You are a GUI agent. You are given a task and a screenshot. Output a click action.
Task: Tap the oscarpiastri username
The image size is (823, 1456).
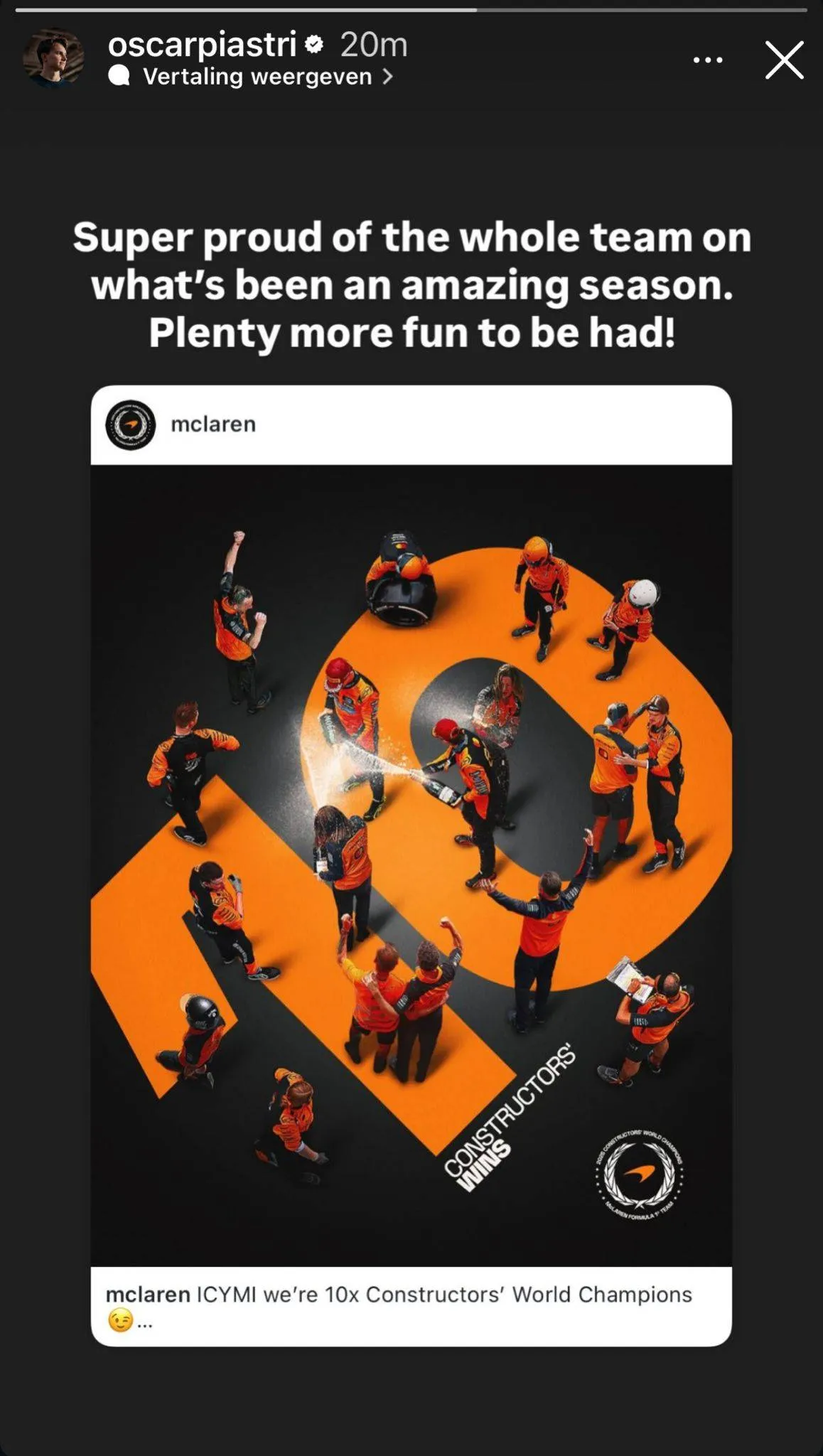point(202,45)
